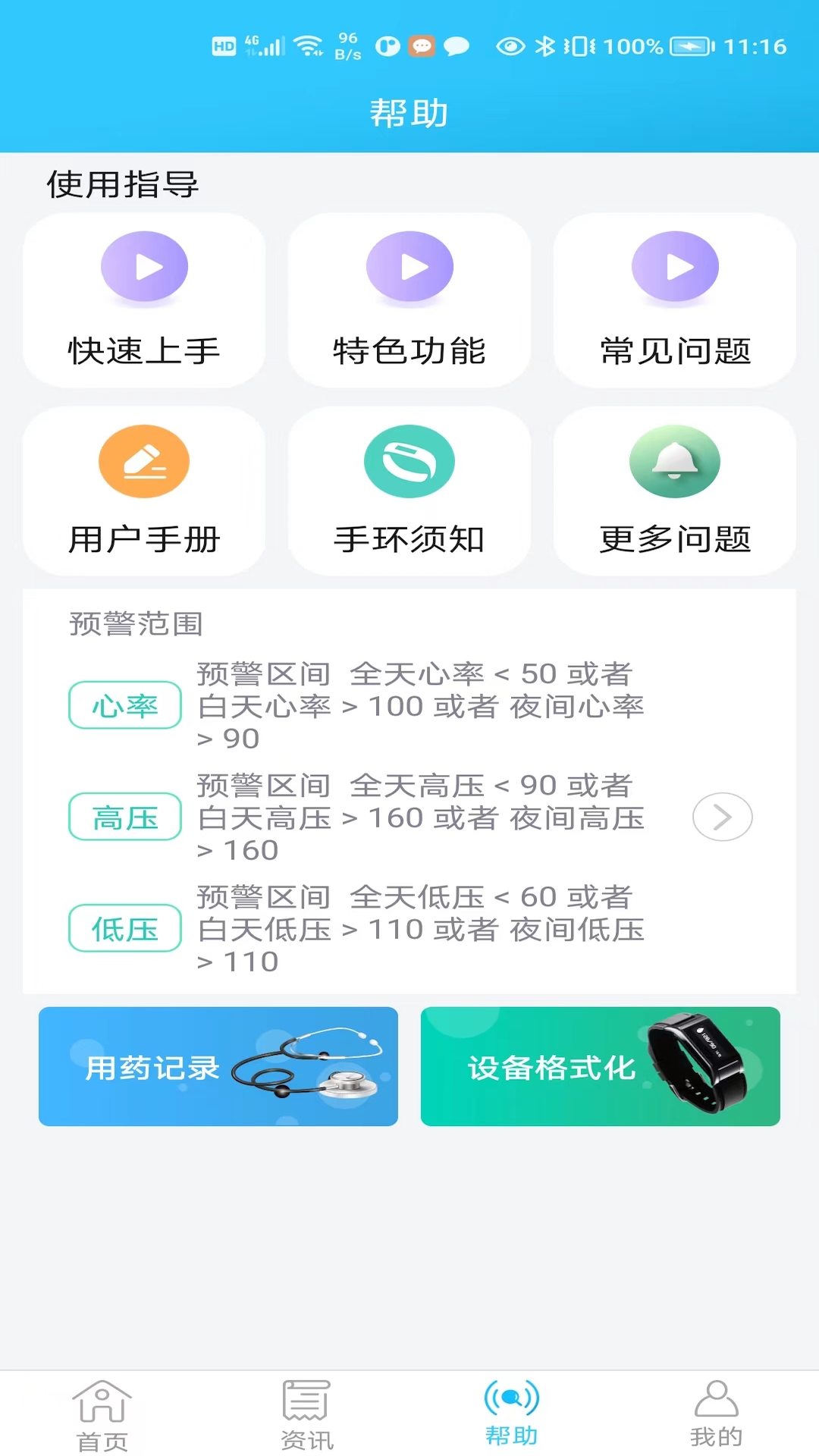Open 更多问题 via the bell icon

click(x=675, y=460)
